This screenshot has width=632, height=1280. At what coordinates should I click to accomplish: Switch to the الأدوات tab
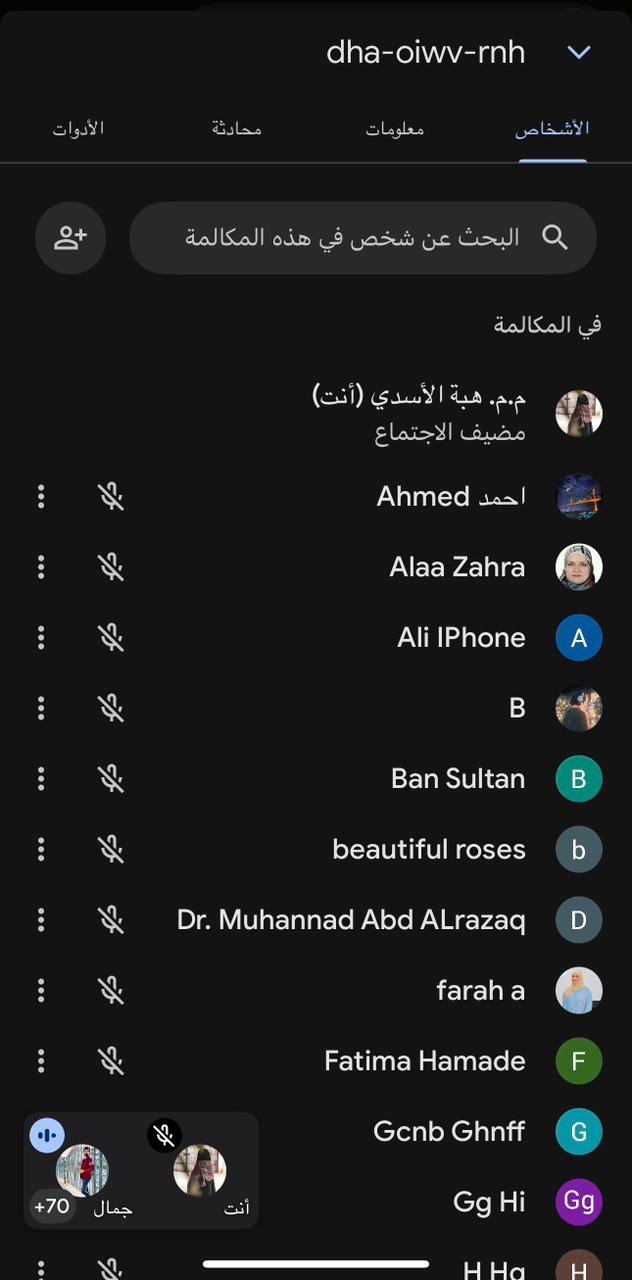point(78,129)
